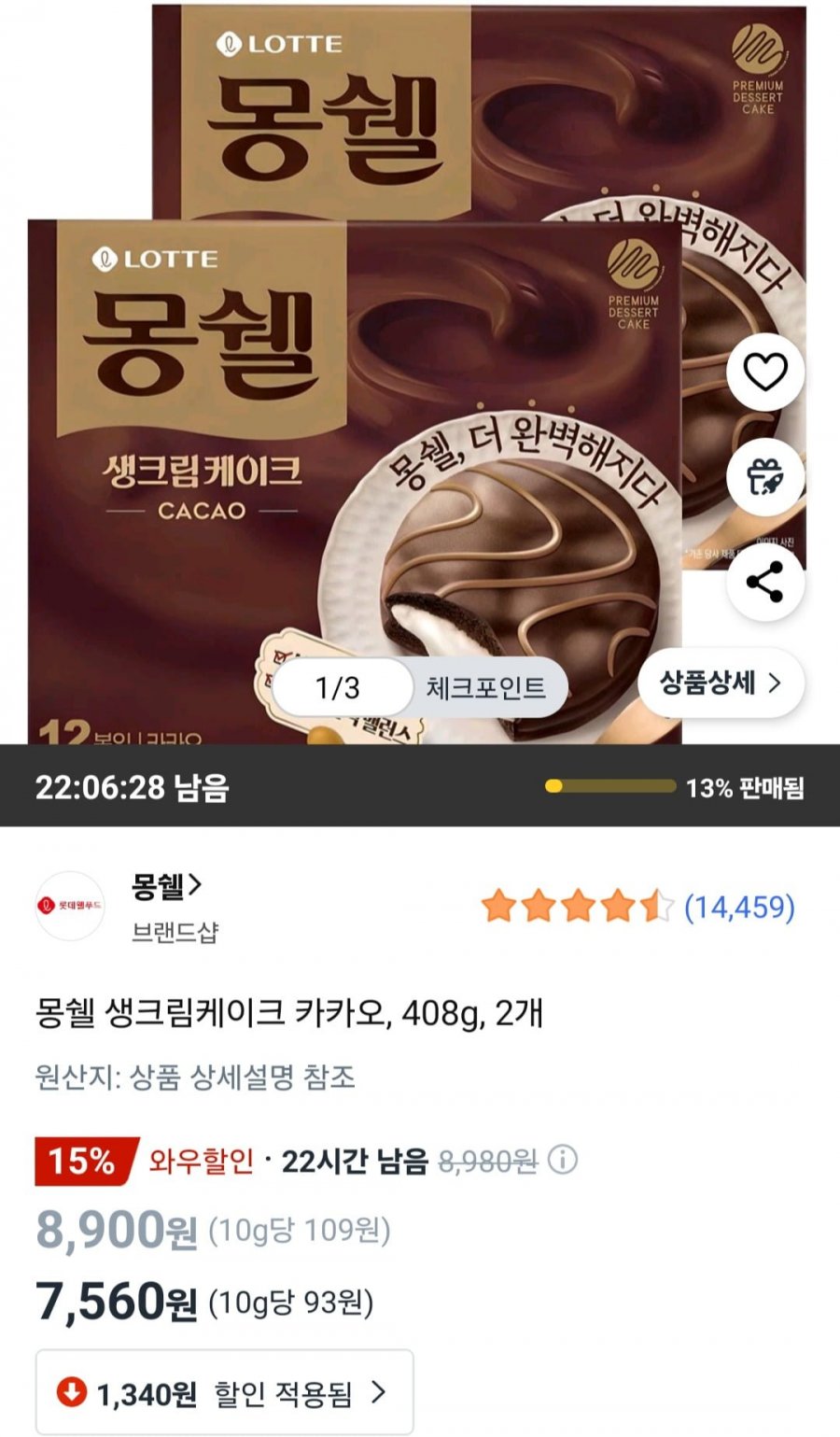
Task: View the 14,459 product reviews
Action: [738, 907]
